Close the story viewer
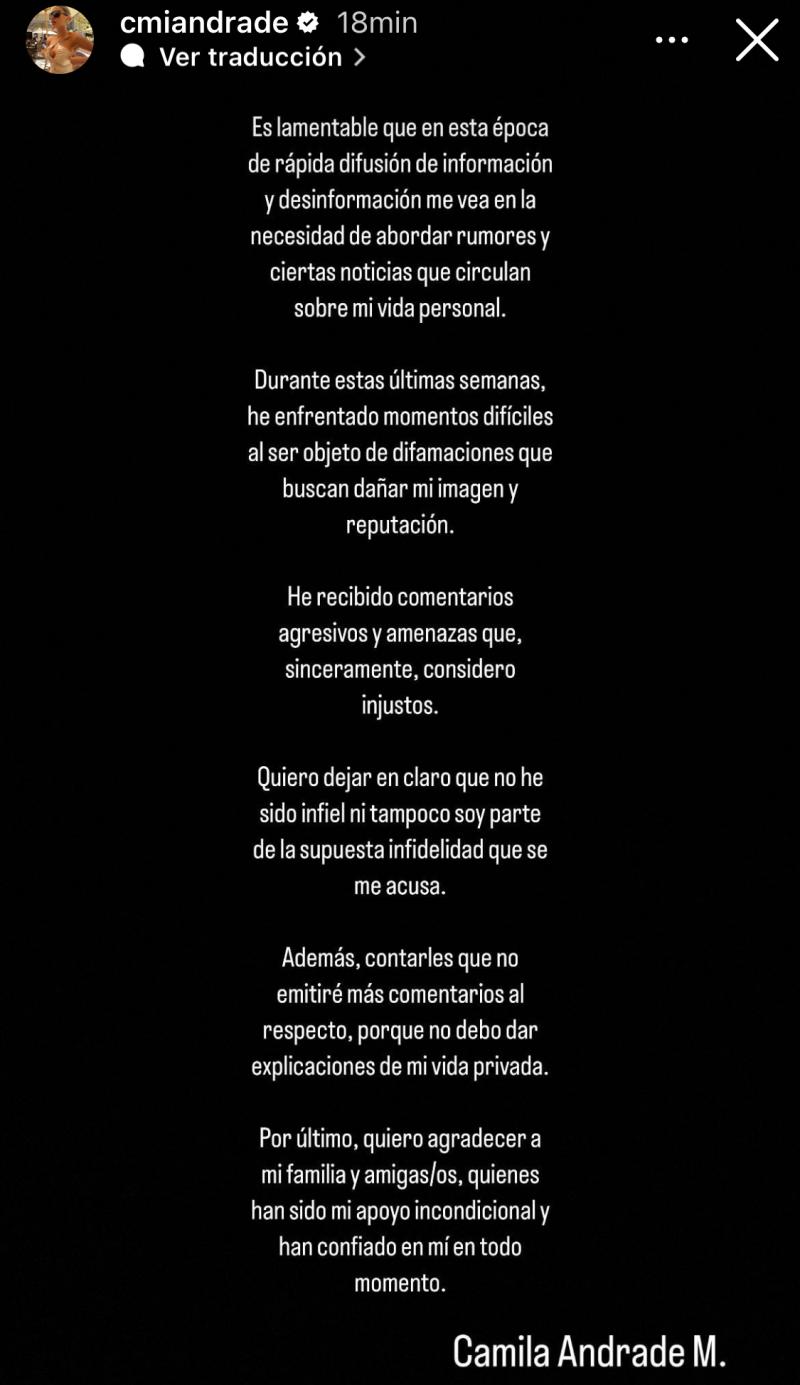The image size is (800, 1385). [x=757, y=40]
